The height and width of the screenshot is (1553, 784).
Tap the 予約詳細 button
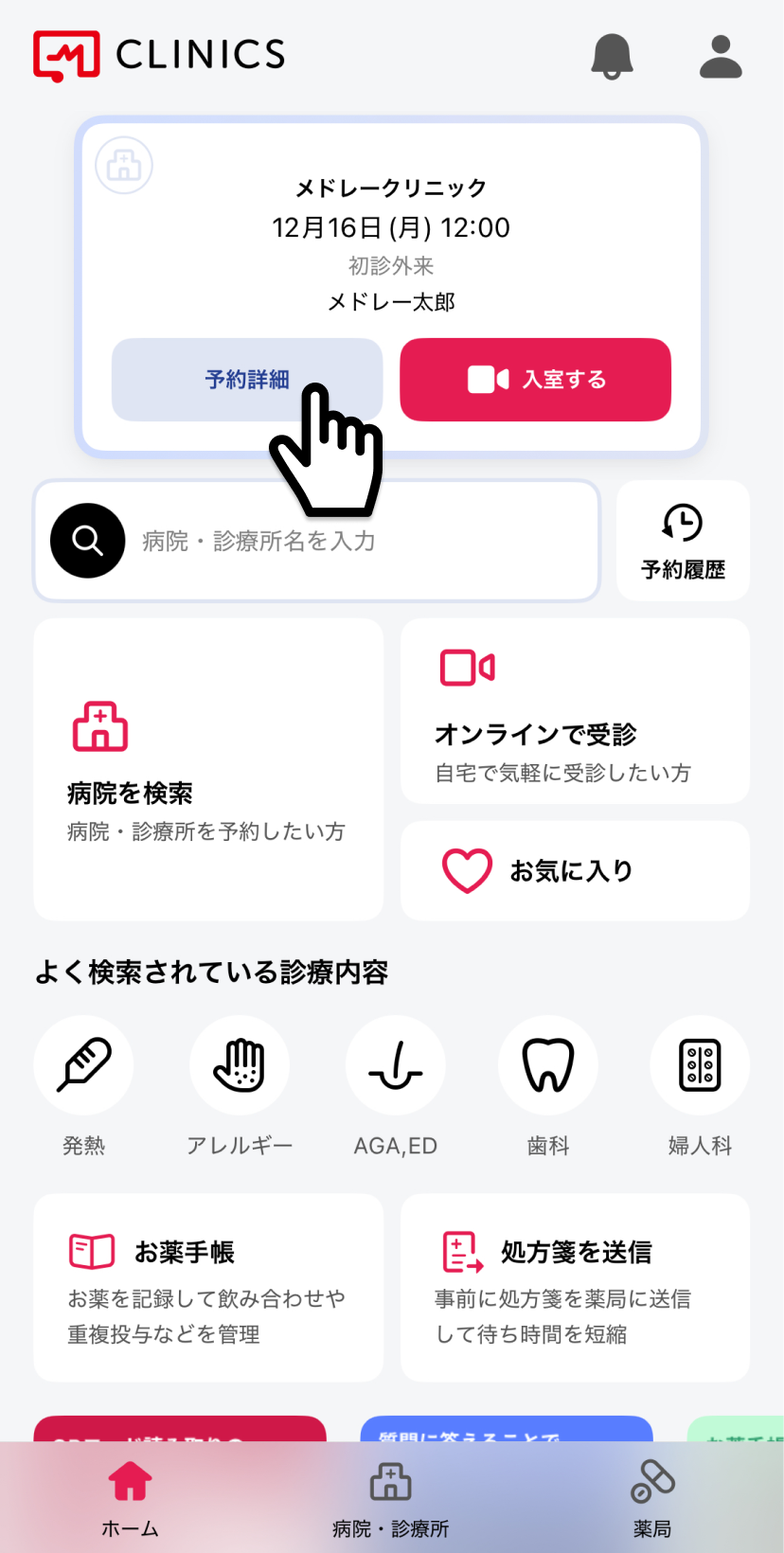pyautogui.click(x=247, y=380)
